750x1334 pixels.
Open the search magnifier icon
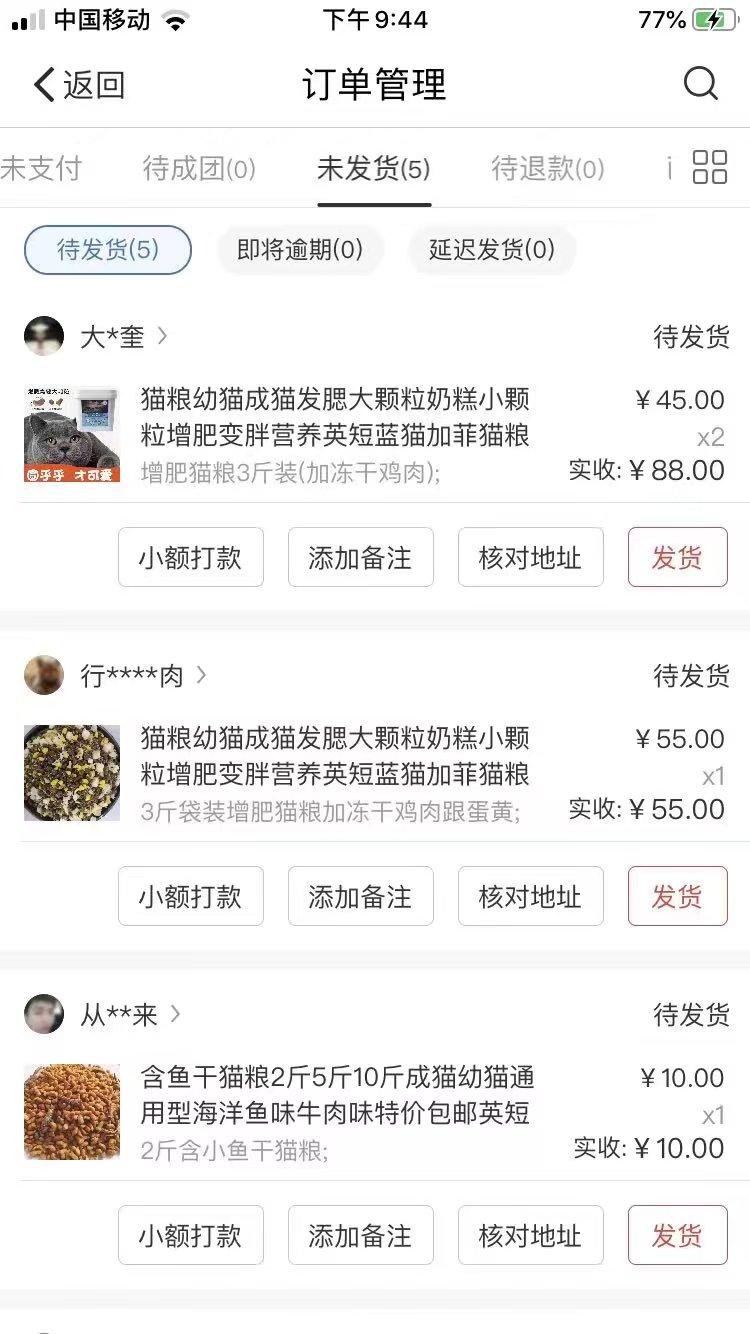click(700, 84)
